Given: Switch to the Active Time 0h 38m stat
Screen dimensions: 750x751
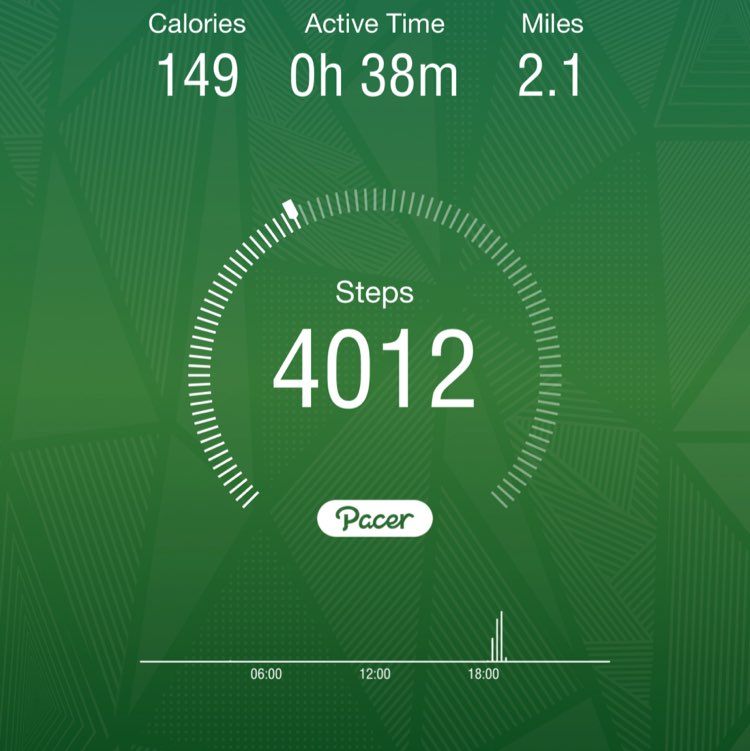Looking at the screenshot, I should (x=373, y=70).
